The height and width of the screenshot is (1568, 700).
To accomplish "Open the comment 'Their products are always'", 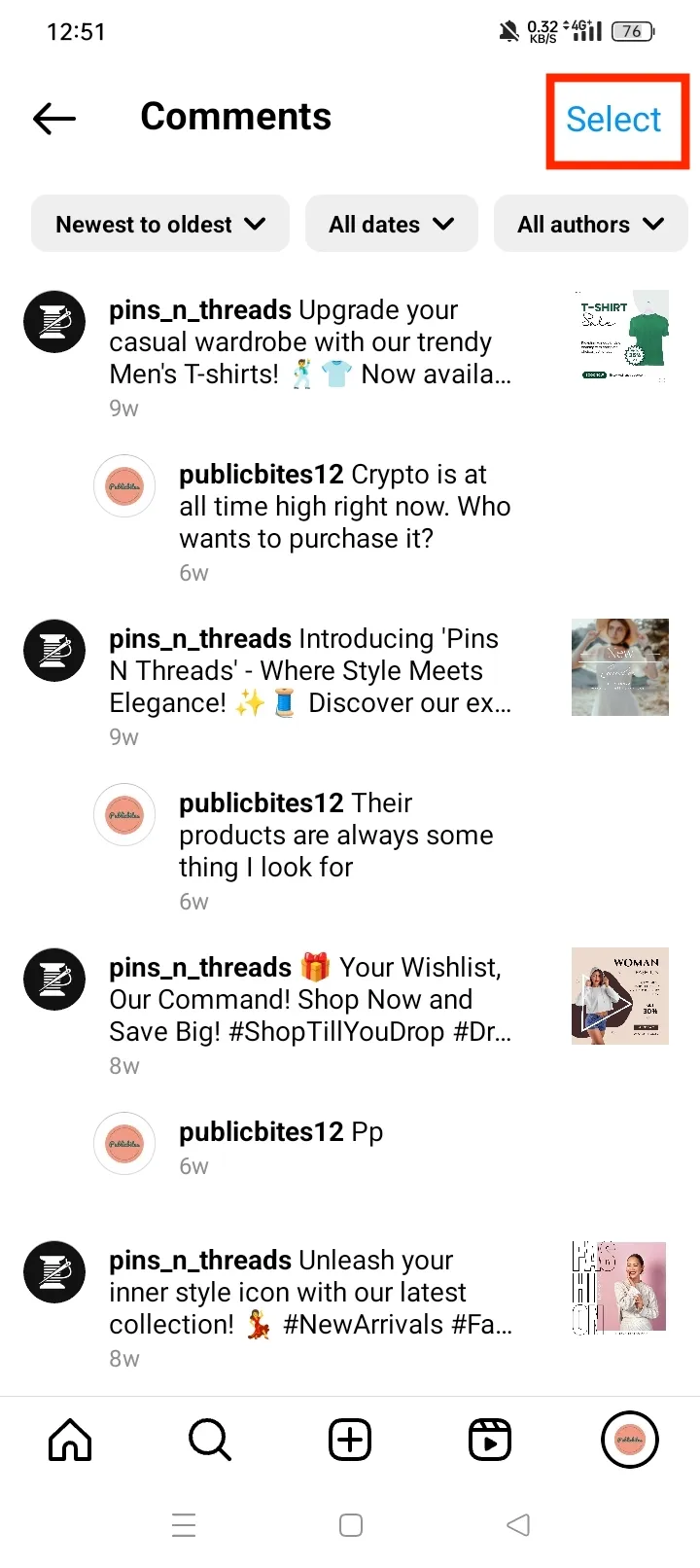I will coord(335,836).
